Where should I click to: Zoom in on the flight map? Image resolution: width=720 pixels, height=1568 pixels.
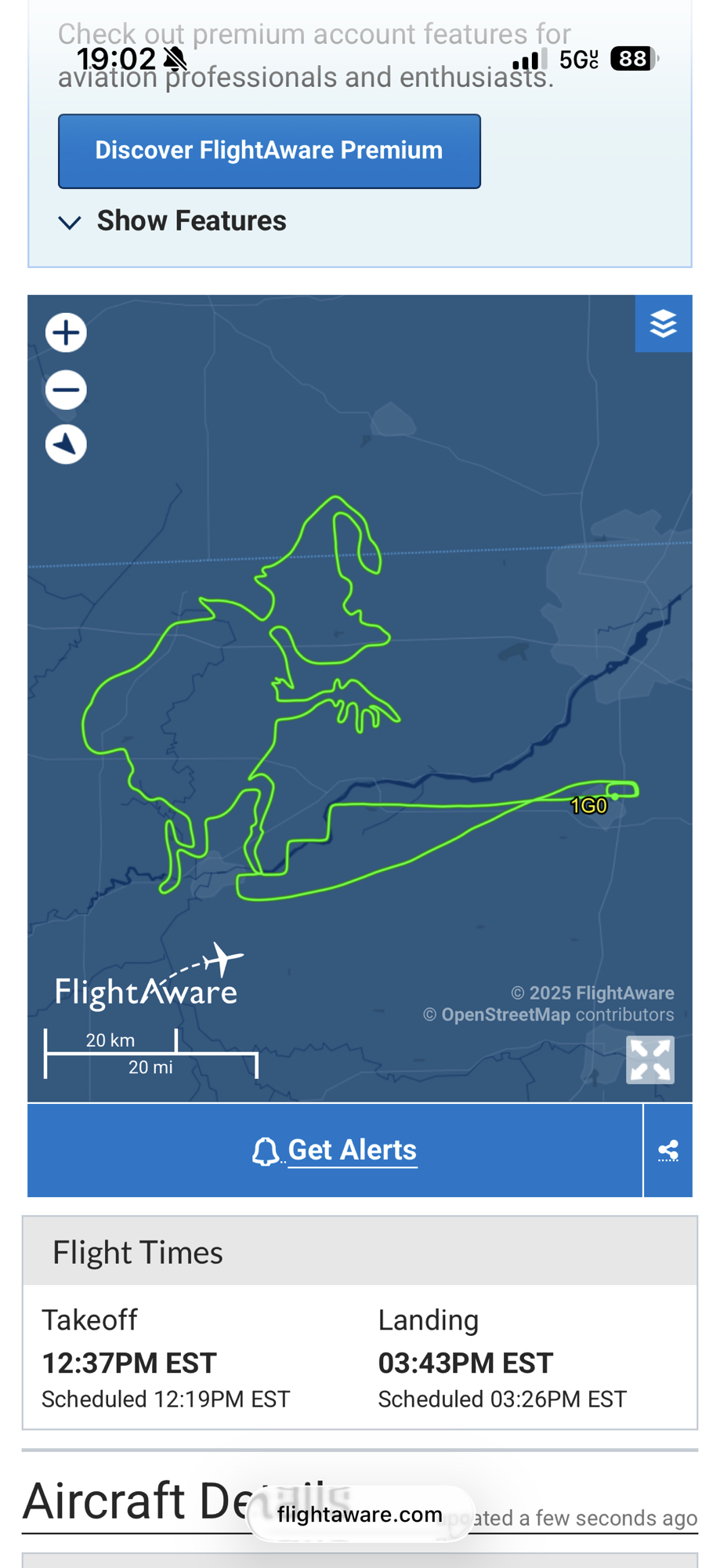point(66,333)
